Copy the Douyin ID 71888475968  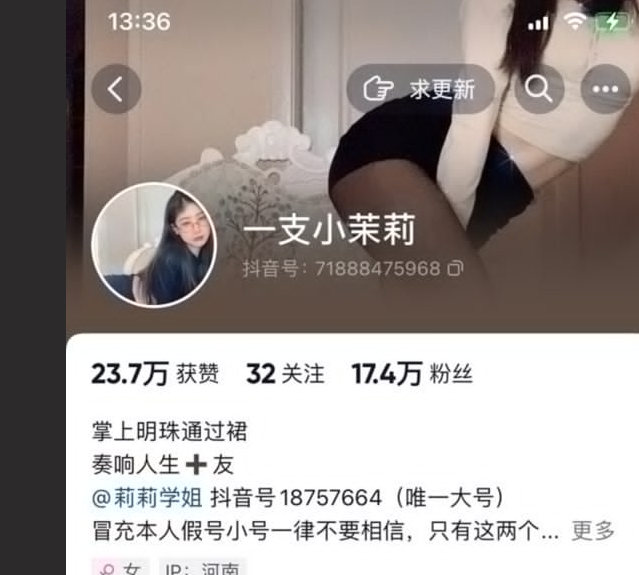[456, 268]
